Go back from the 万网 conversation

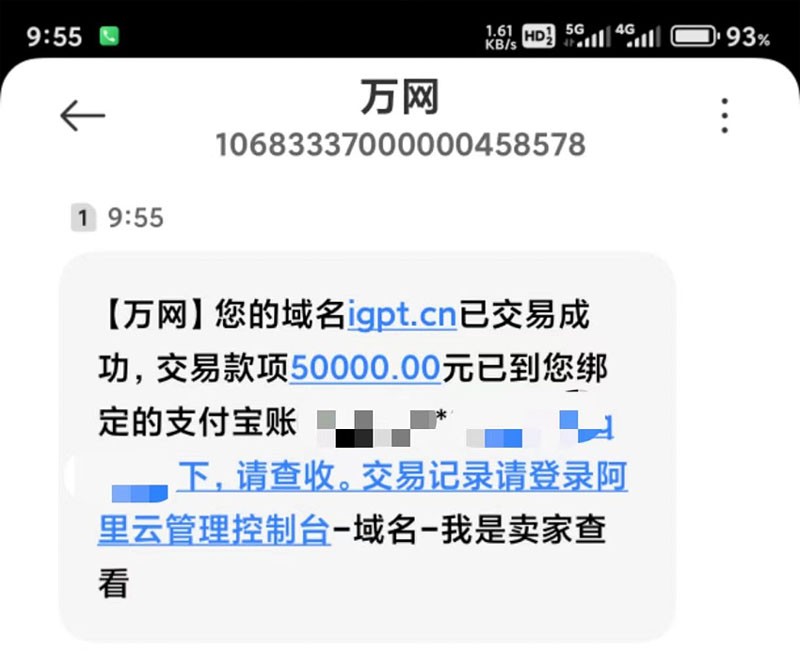82,116
